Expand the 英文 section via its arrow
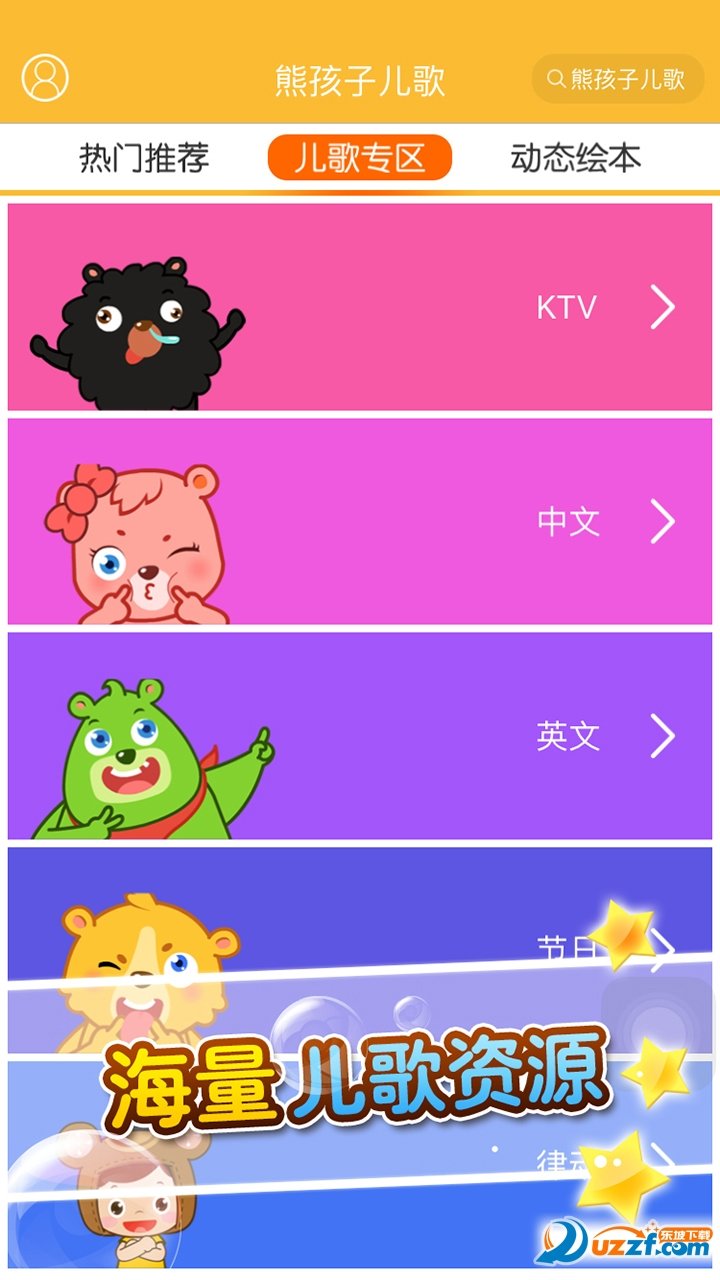The height and width of the screenshot is (1280, 720). coord(661,737)
